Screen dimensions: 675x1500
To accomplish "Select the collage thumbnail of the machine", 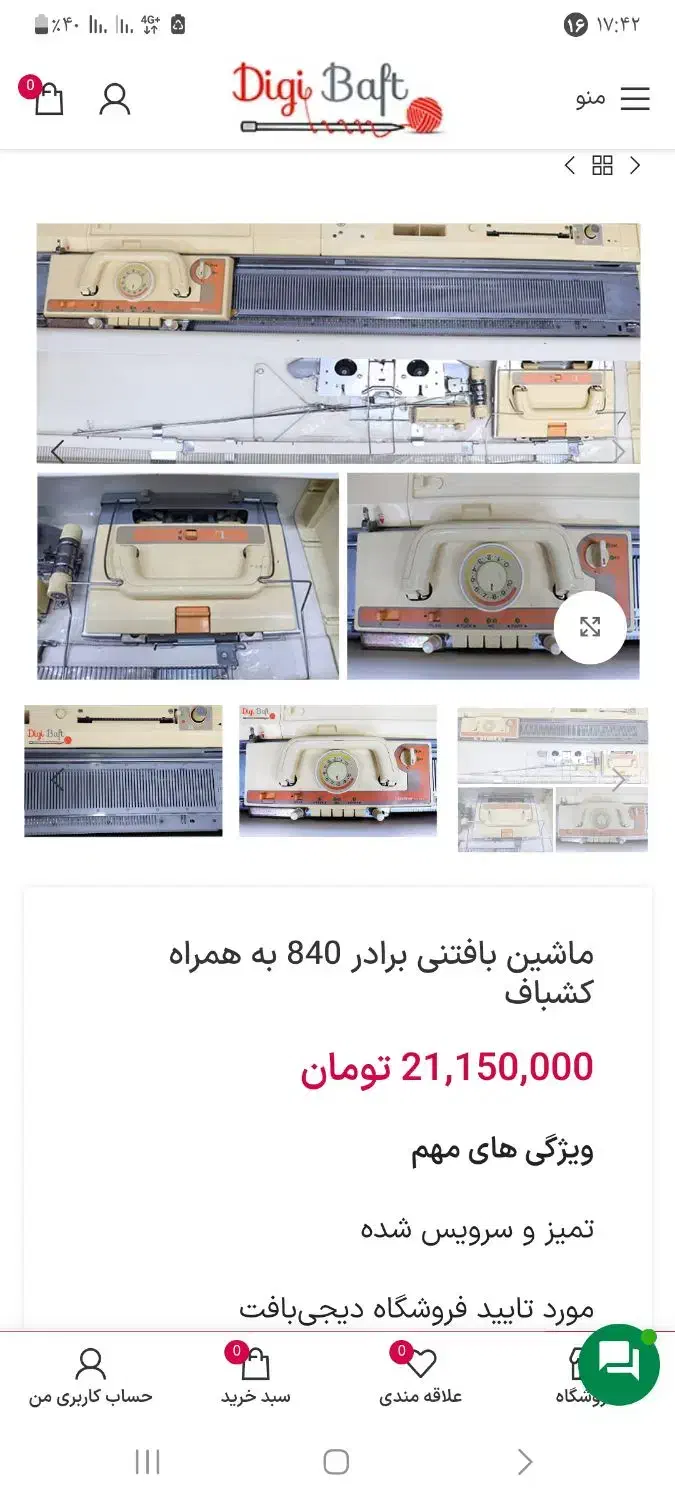I will click(553, 779).
